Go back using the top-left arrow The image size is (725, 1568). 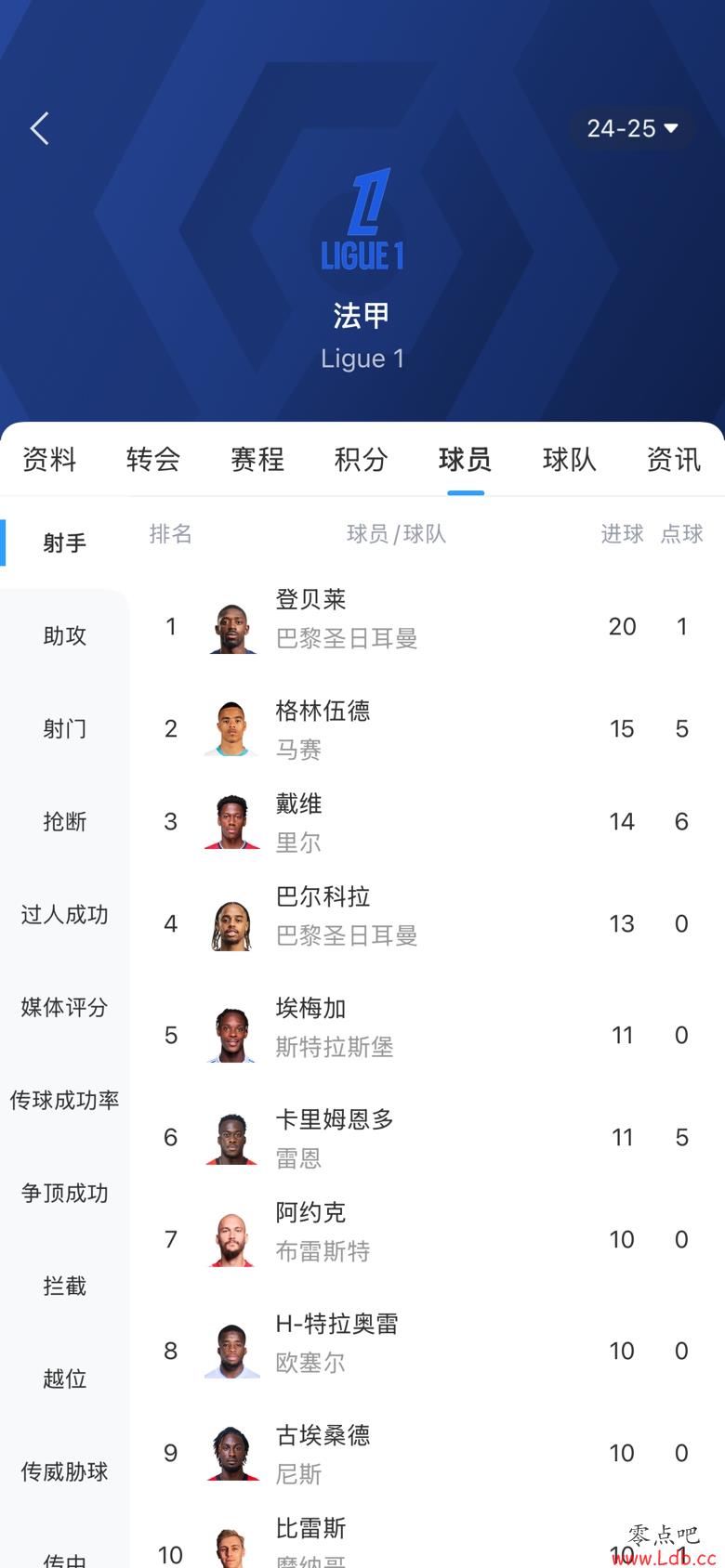(39, 129)
